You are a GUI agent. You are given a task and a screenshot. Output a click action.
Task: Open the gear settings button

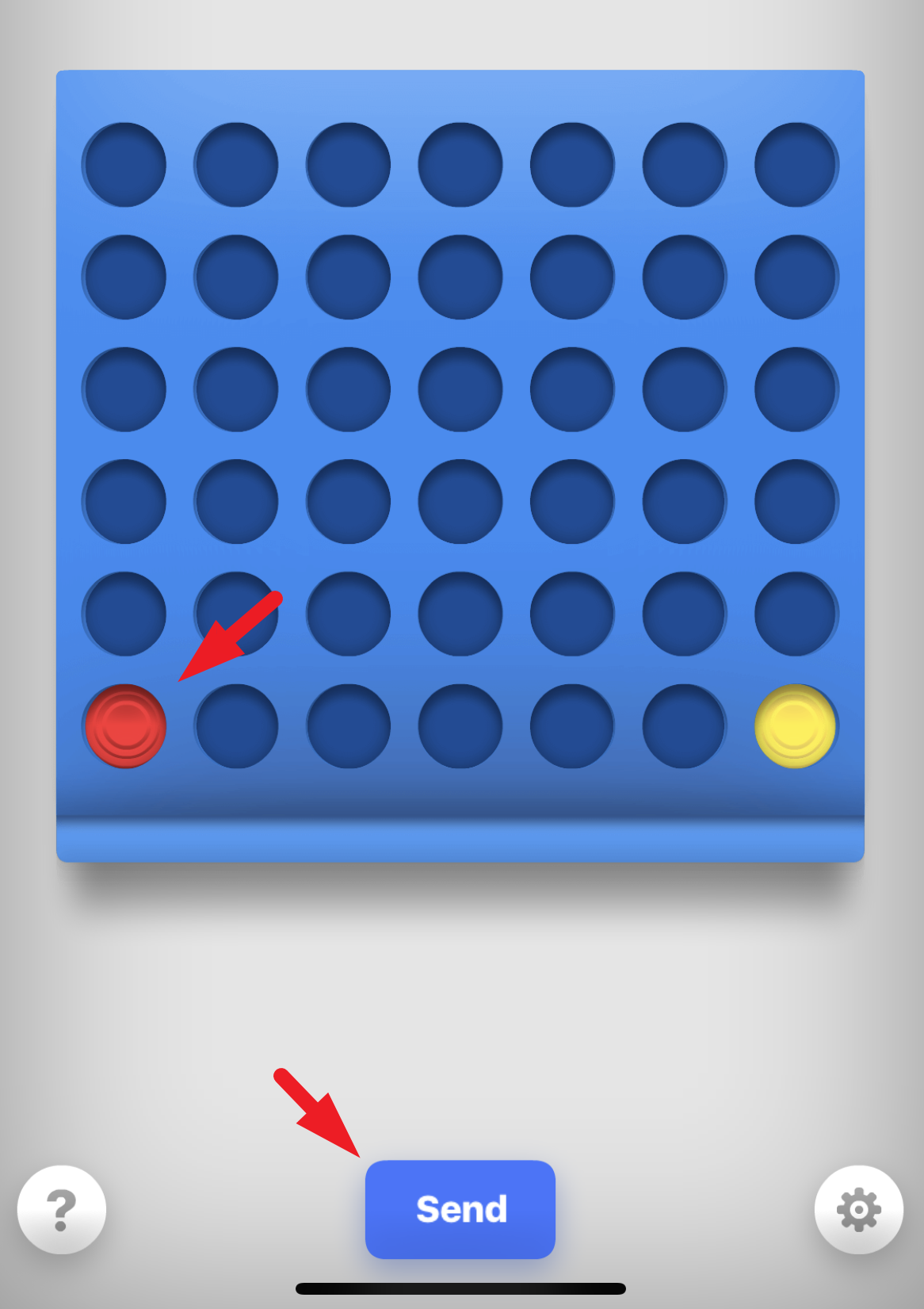858,1209
